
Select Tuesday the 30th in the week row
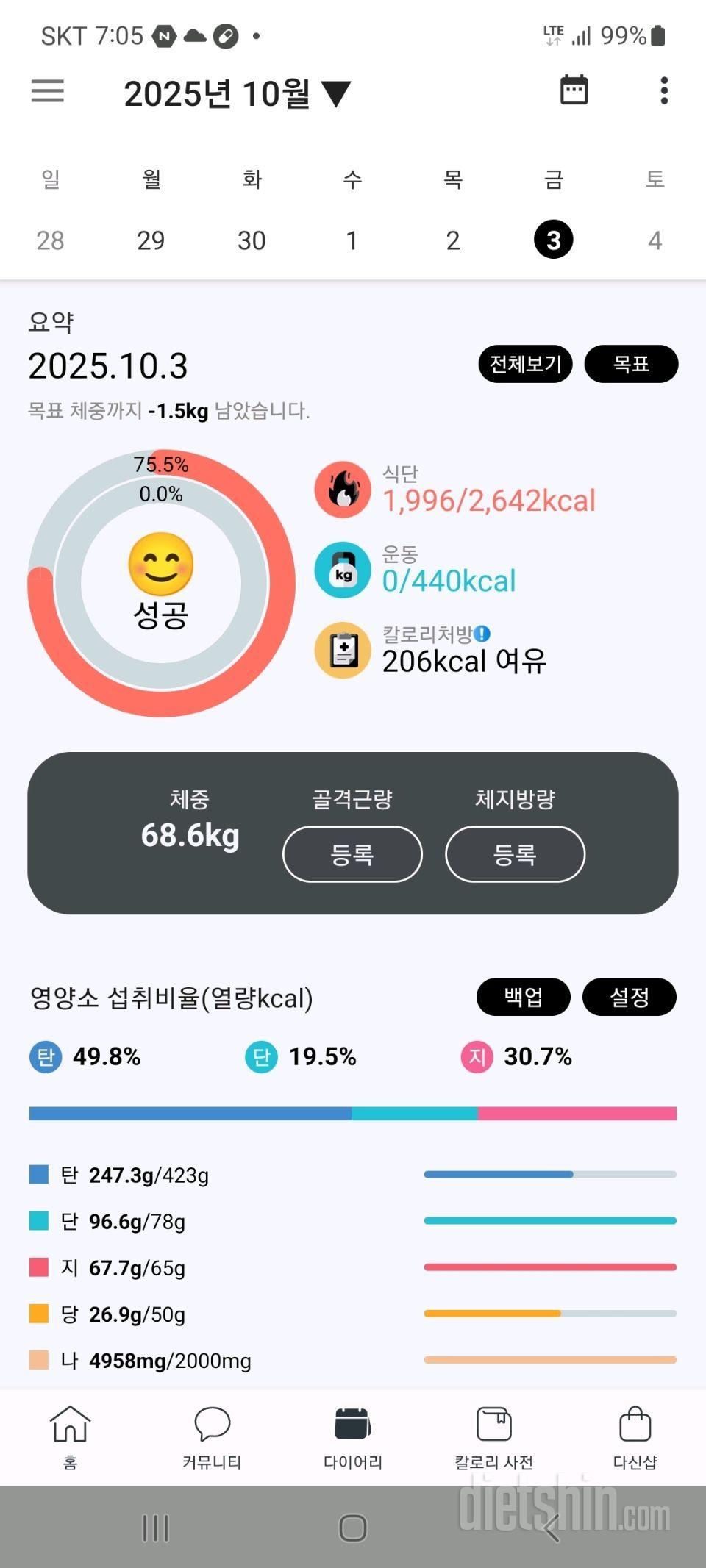point(252,240)
